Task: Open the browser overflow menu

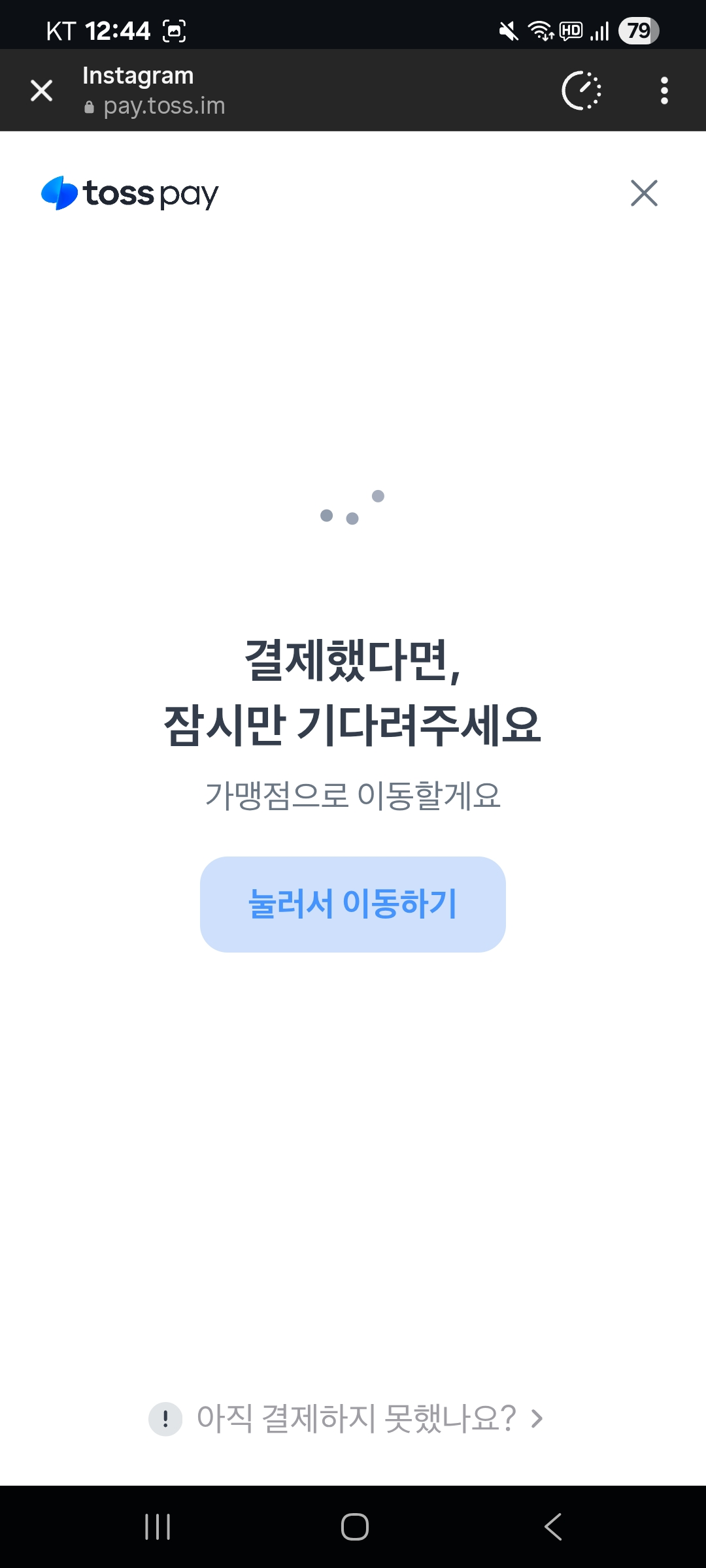Action: (664, 90)
